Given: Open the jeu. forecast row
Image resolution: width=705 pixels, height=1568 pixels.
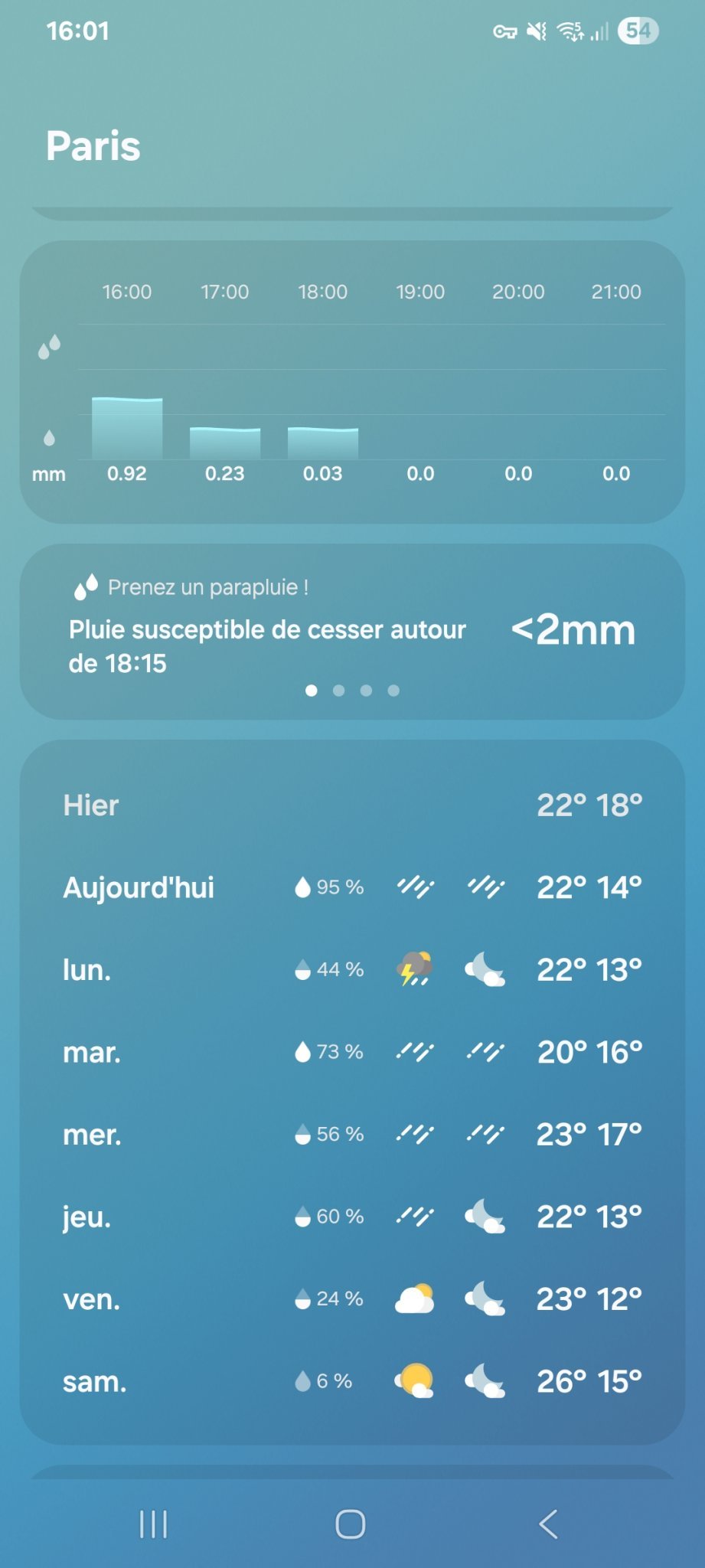Looking at the screenshot, I should point(352,1217).
